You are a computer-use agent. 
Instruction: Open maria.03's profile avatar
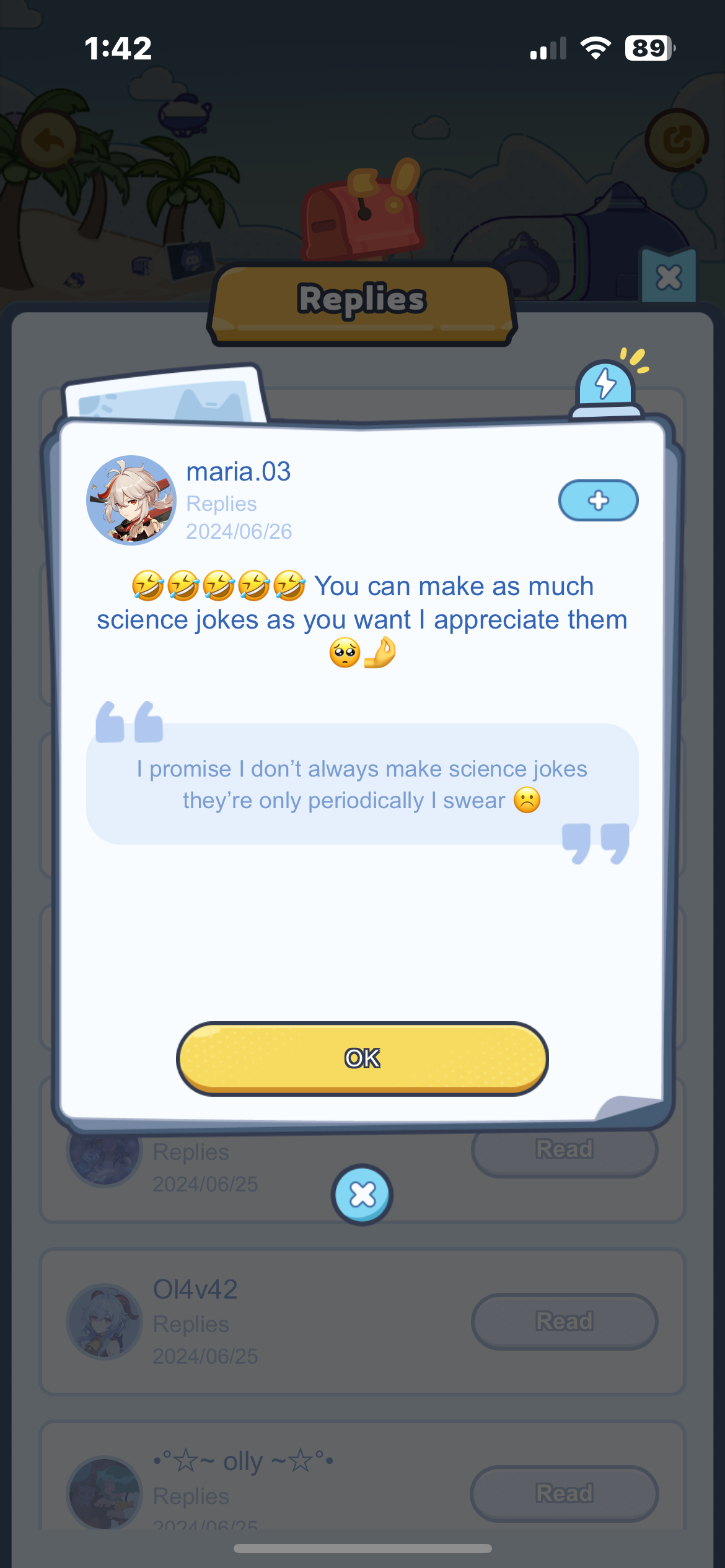(131, 500)
